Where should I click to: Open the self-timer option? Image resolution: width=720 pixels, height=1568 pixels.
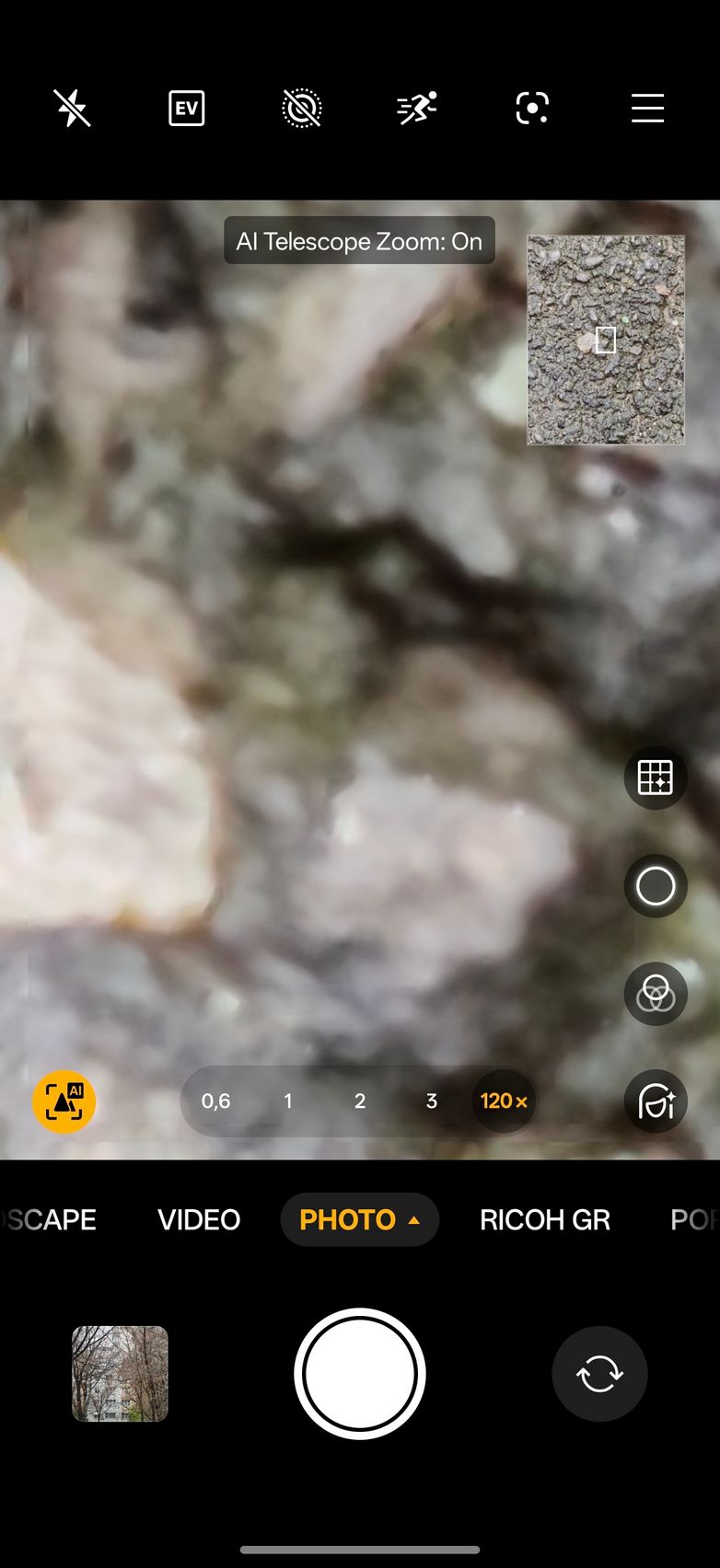[301, 109]
